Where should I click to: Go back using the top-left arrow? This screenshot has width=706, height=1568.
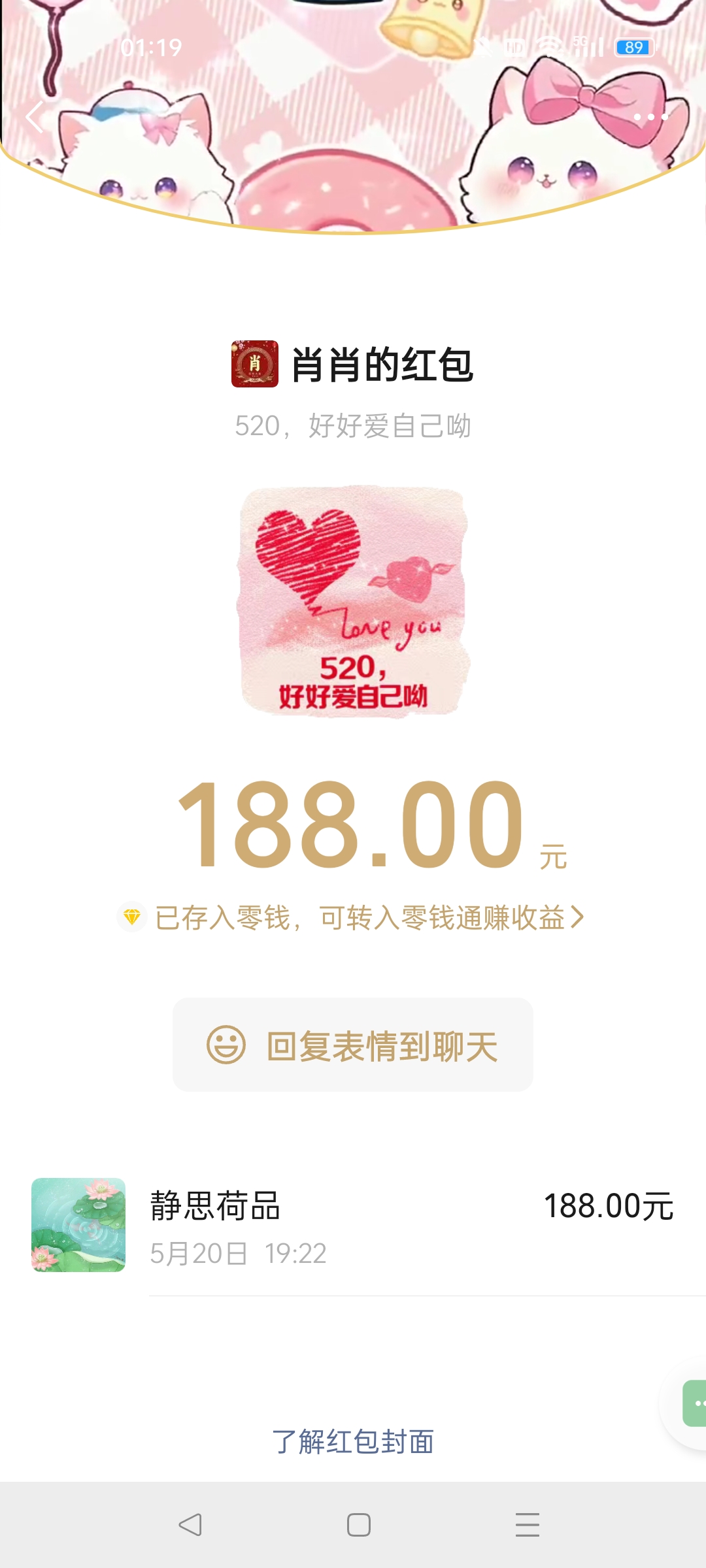[35, 118]
